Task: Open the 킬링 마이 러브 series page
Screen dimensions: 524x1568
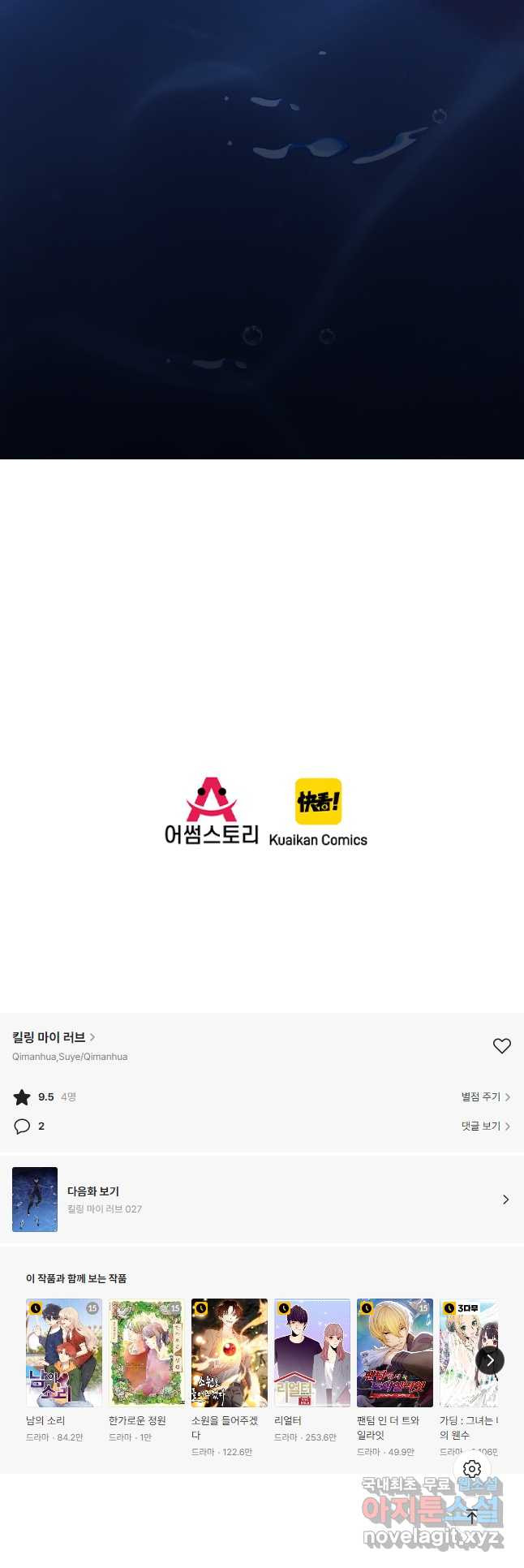Action: [54, 1037]
